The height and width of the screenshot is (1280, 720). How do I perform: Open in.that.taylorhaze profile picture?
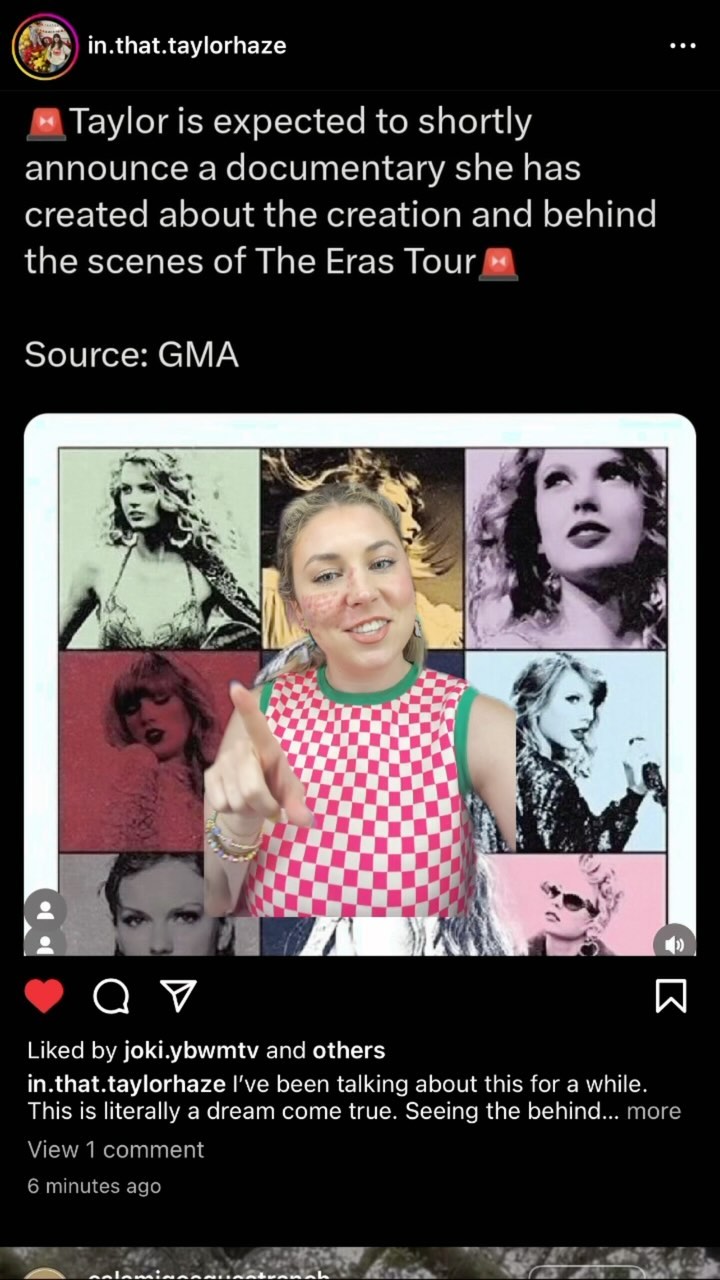tap(45, 46)
